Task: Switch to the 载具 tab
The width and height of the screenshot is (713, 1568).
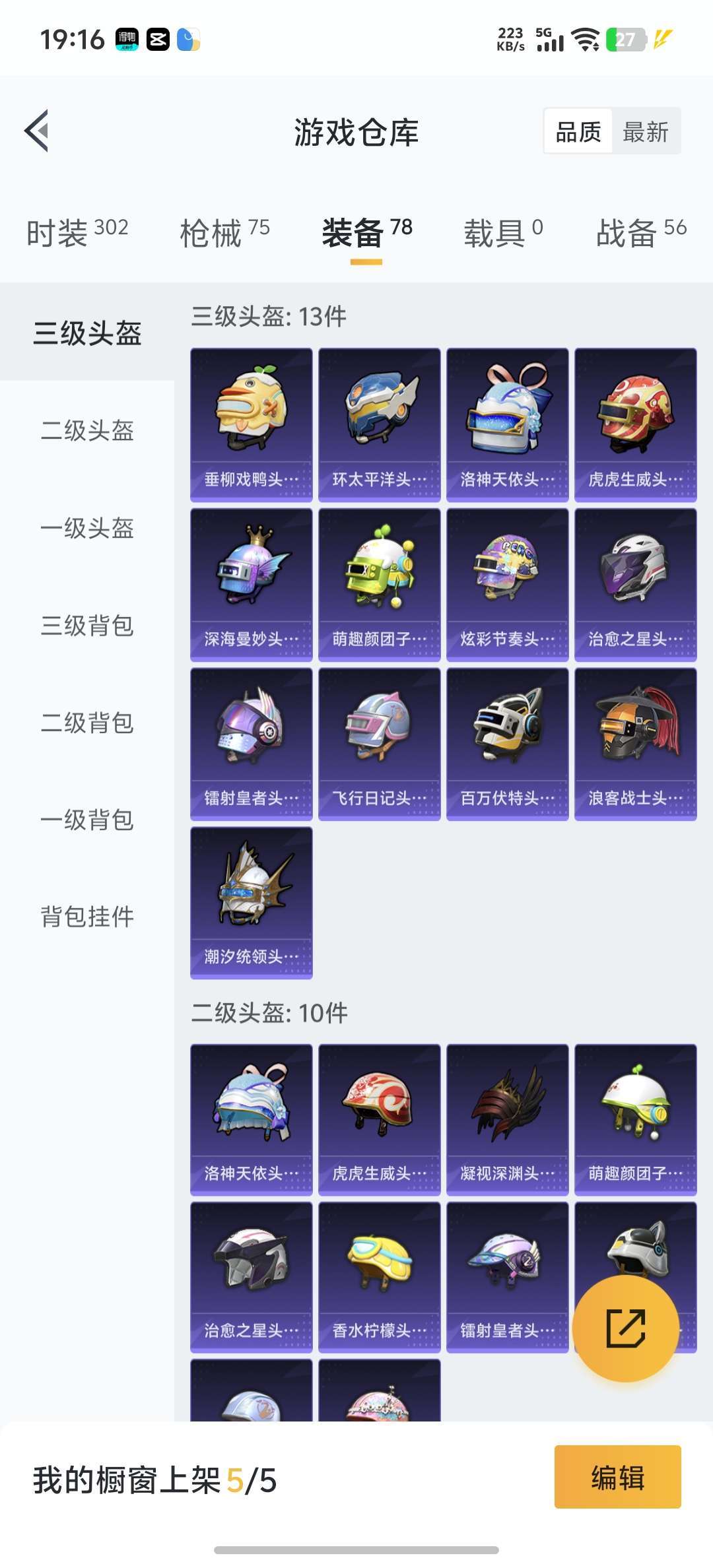Action: 503,232
